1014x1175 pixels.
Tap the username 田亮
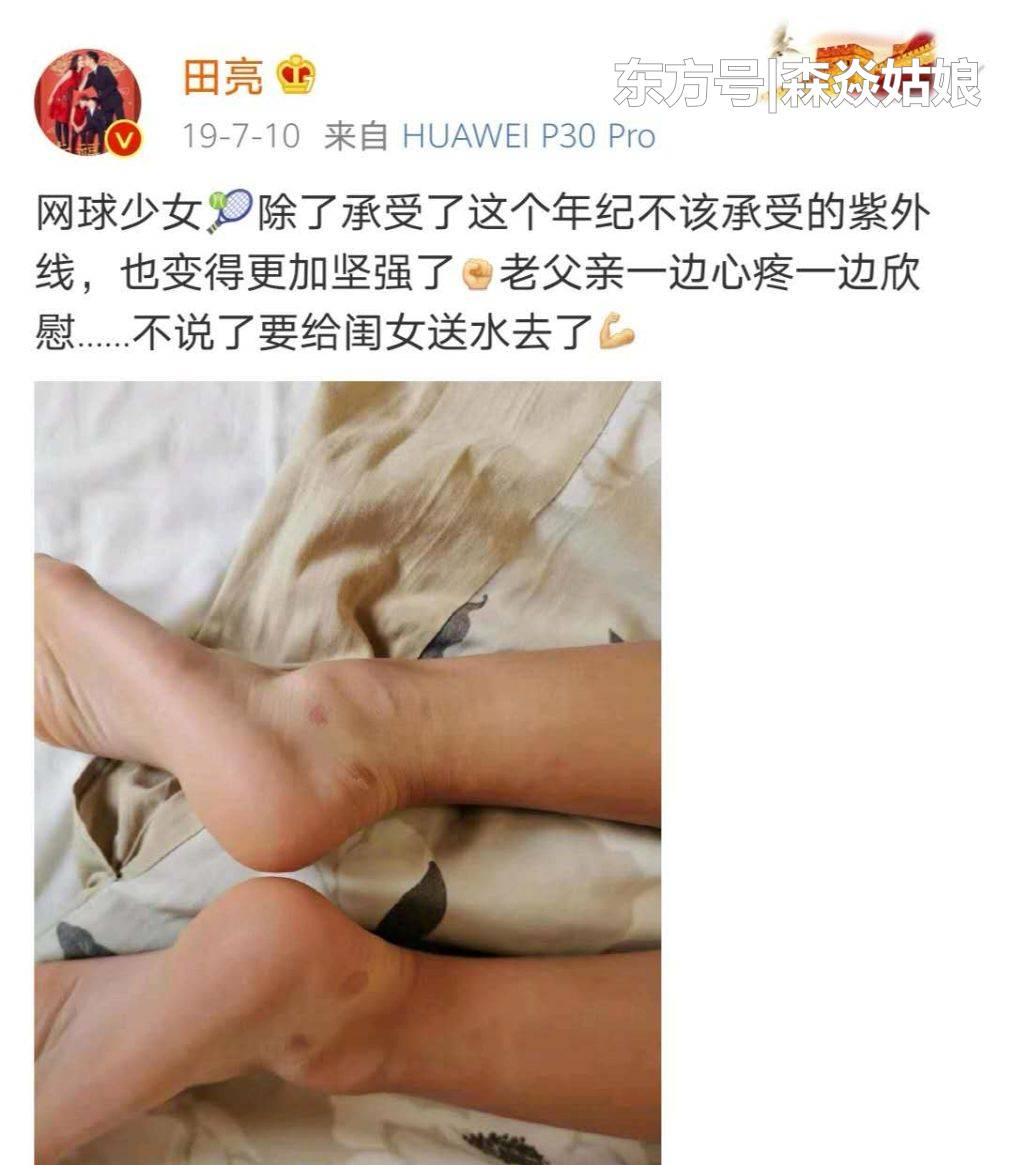tap(222, 76)
